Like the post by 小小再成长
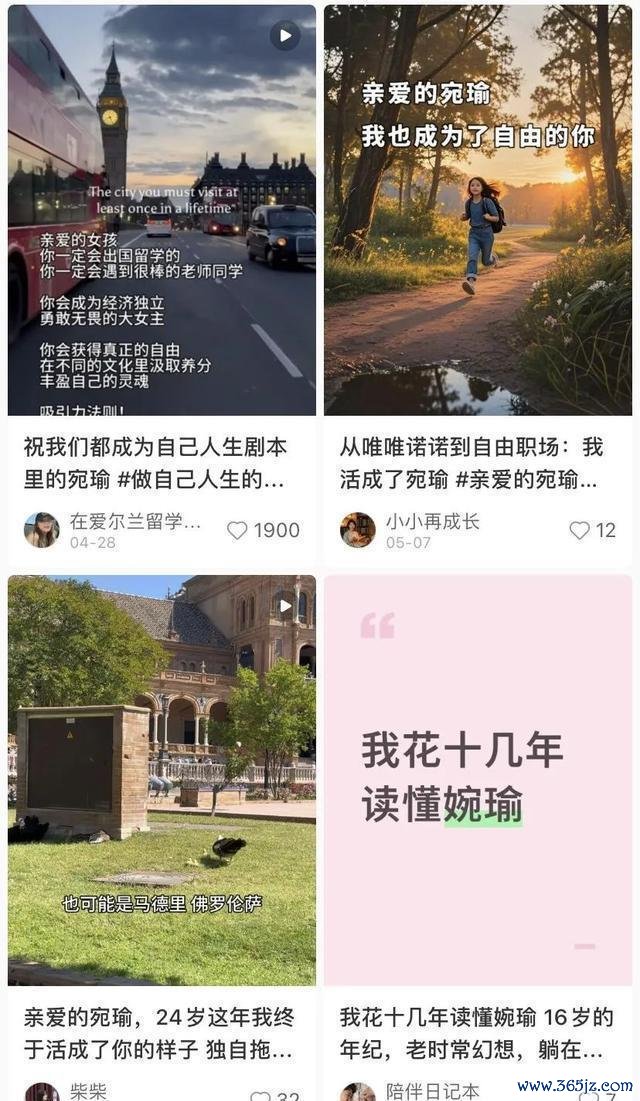640x1101 pixels. 580,530
